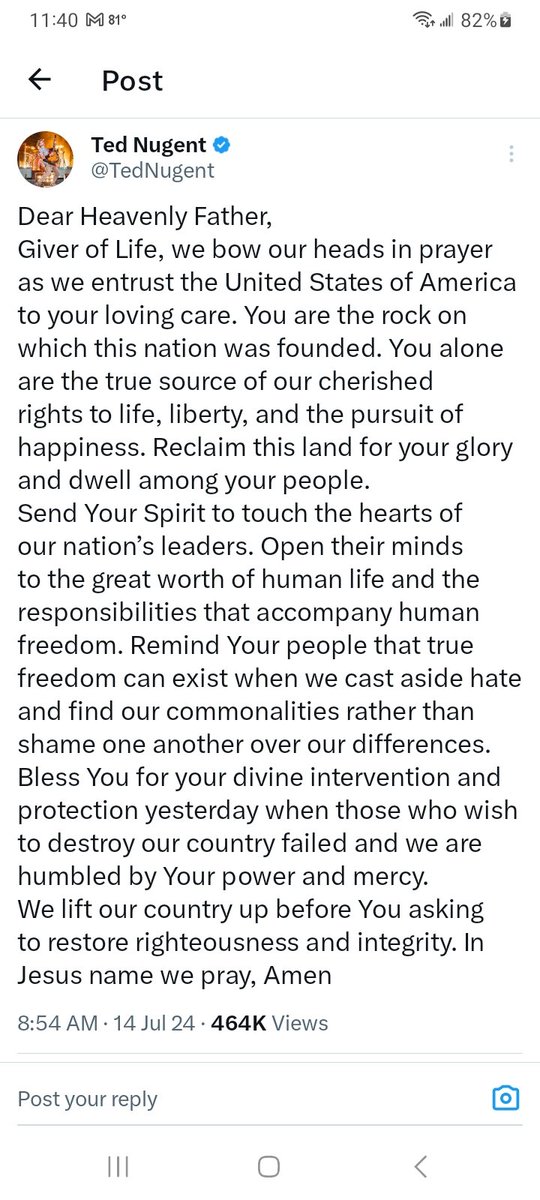This screenshot has width=540, height=1200.
Task: Open Ted Nugent's profile picture
Action: pos(45,158)
